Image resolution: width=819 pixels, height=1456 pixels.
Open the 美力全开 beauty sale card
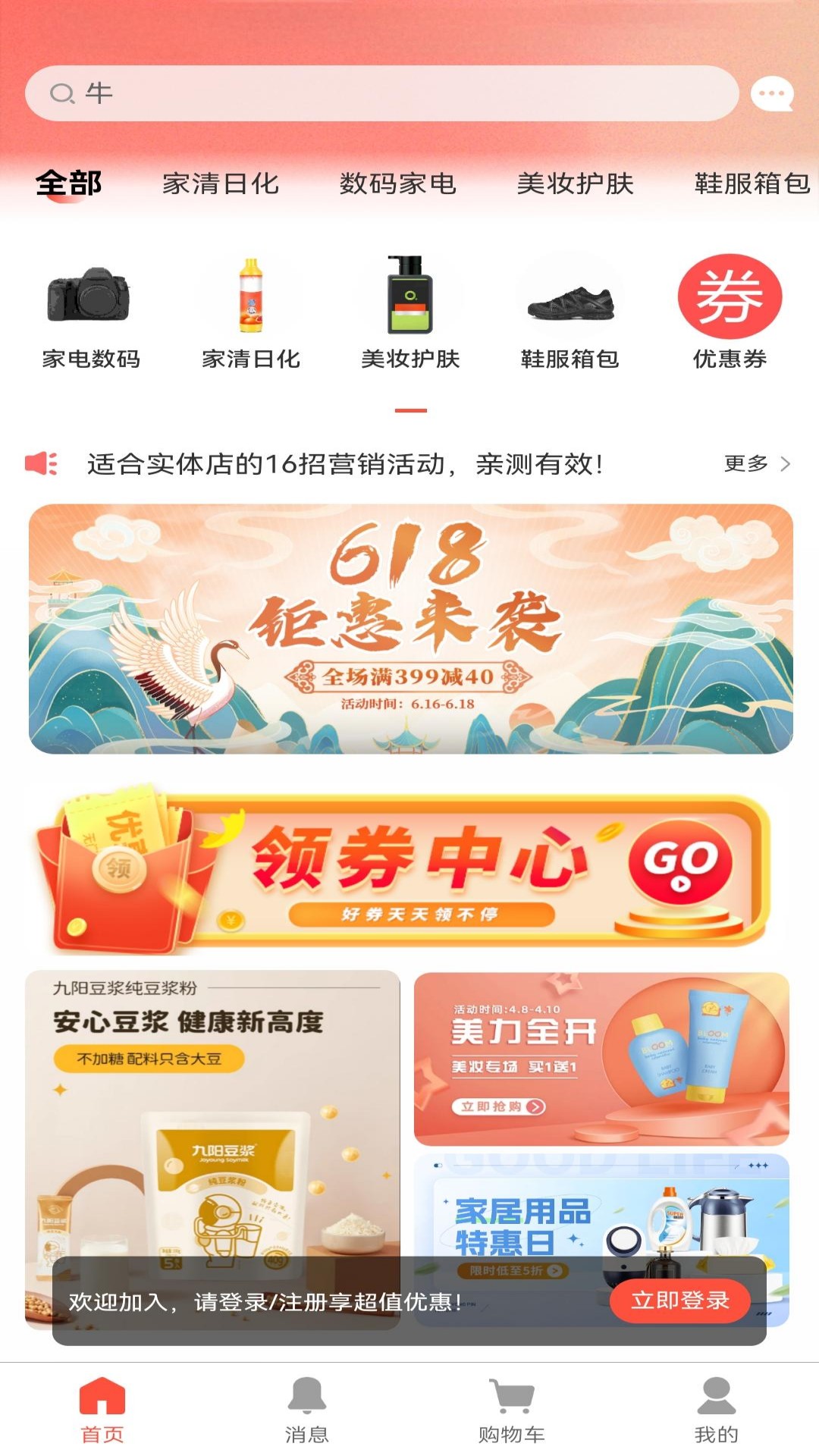pyautogui.click(x=601, y=1059)
